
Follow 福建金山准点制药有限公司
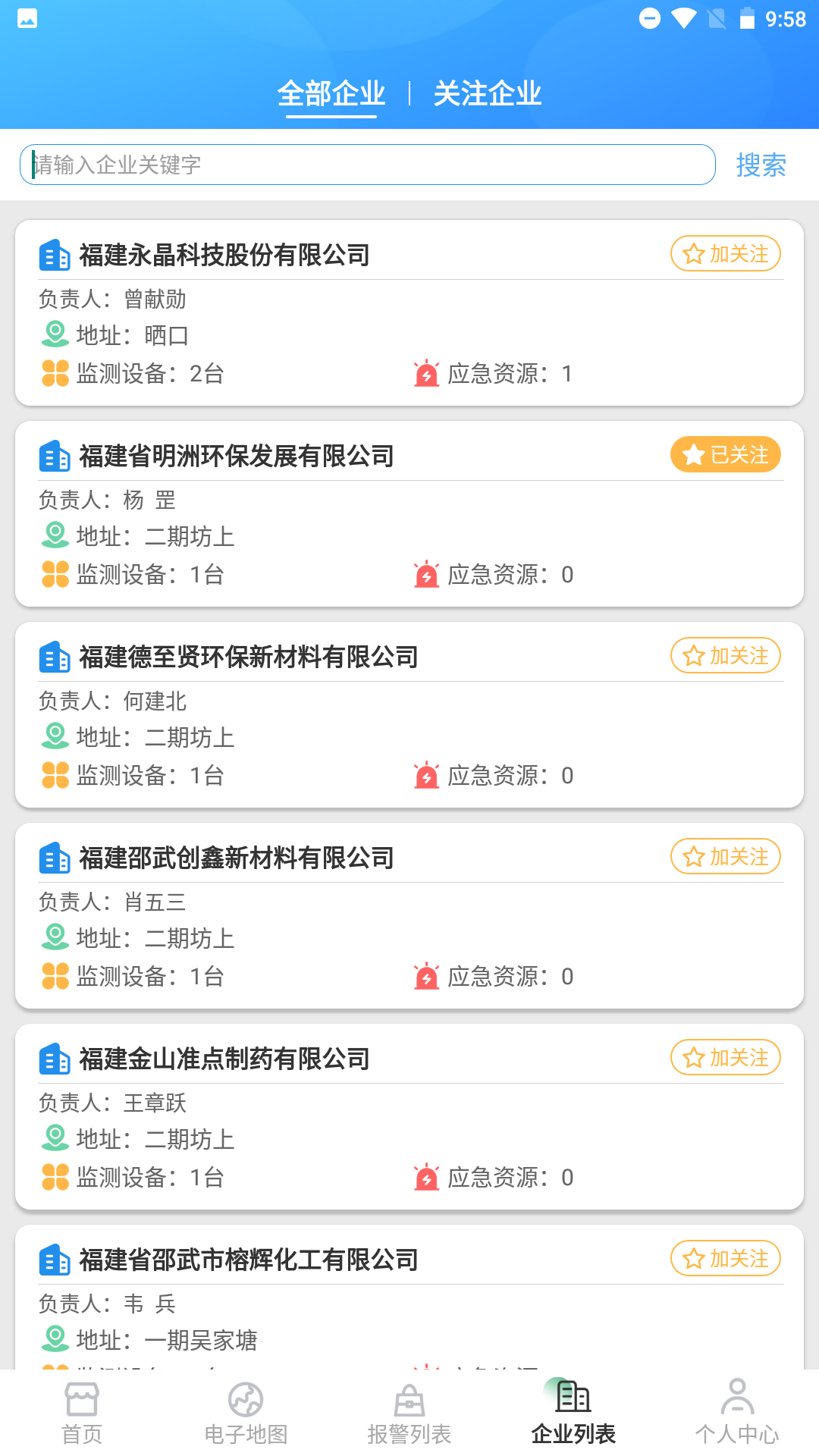tap(725, 1057)
